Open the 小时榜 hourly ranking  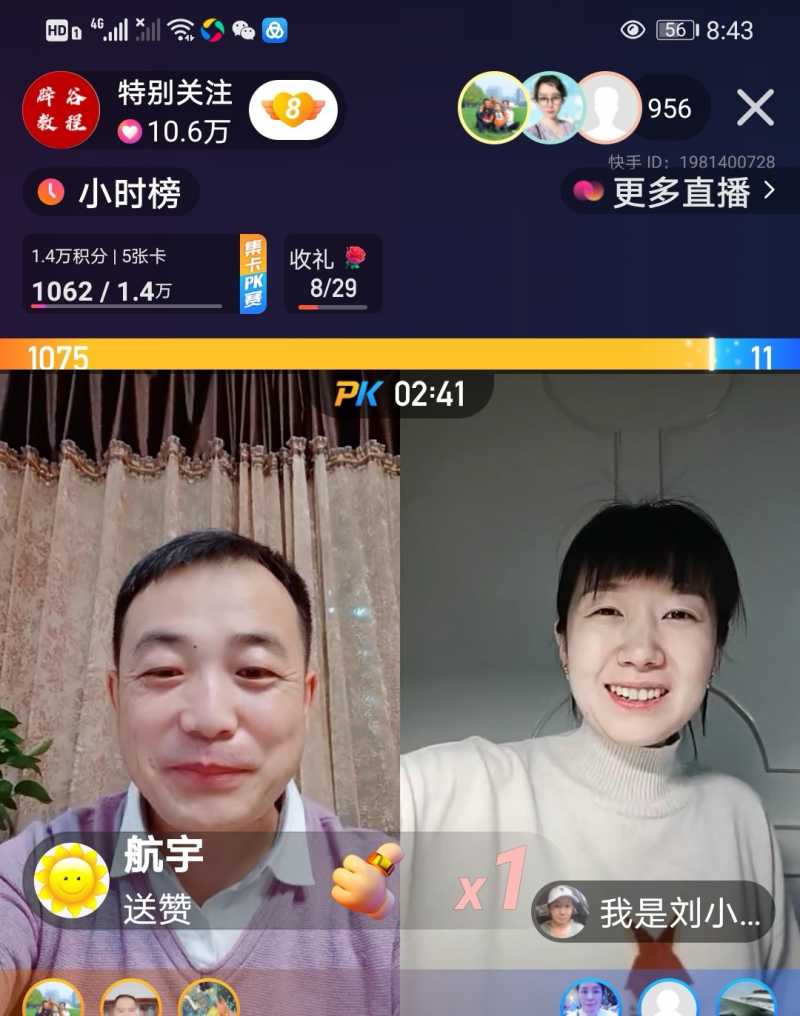pyautogui.click(x=110, y=192)
